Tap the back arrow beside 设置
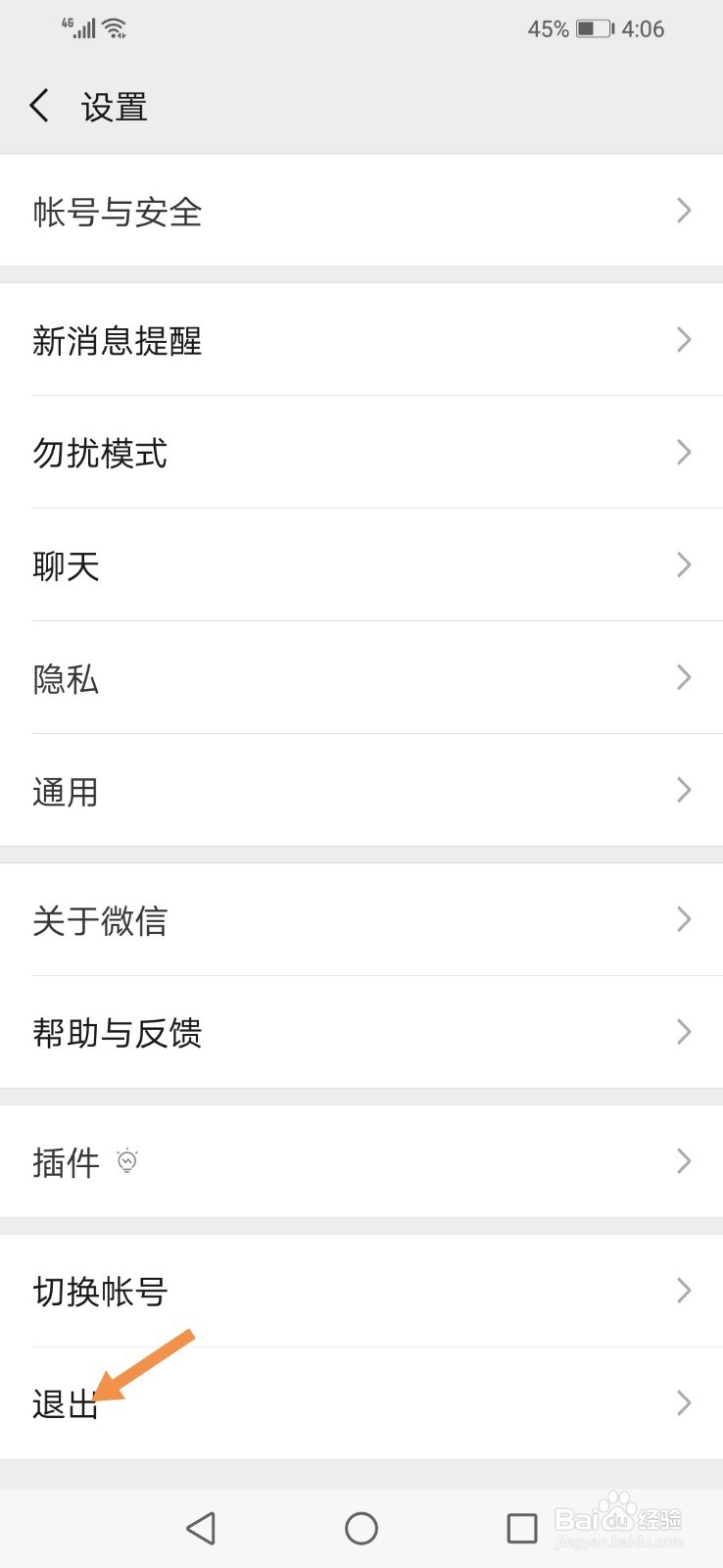 coord(39,105)
